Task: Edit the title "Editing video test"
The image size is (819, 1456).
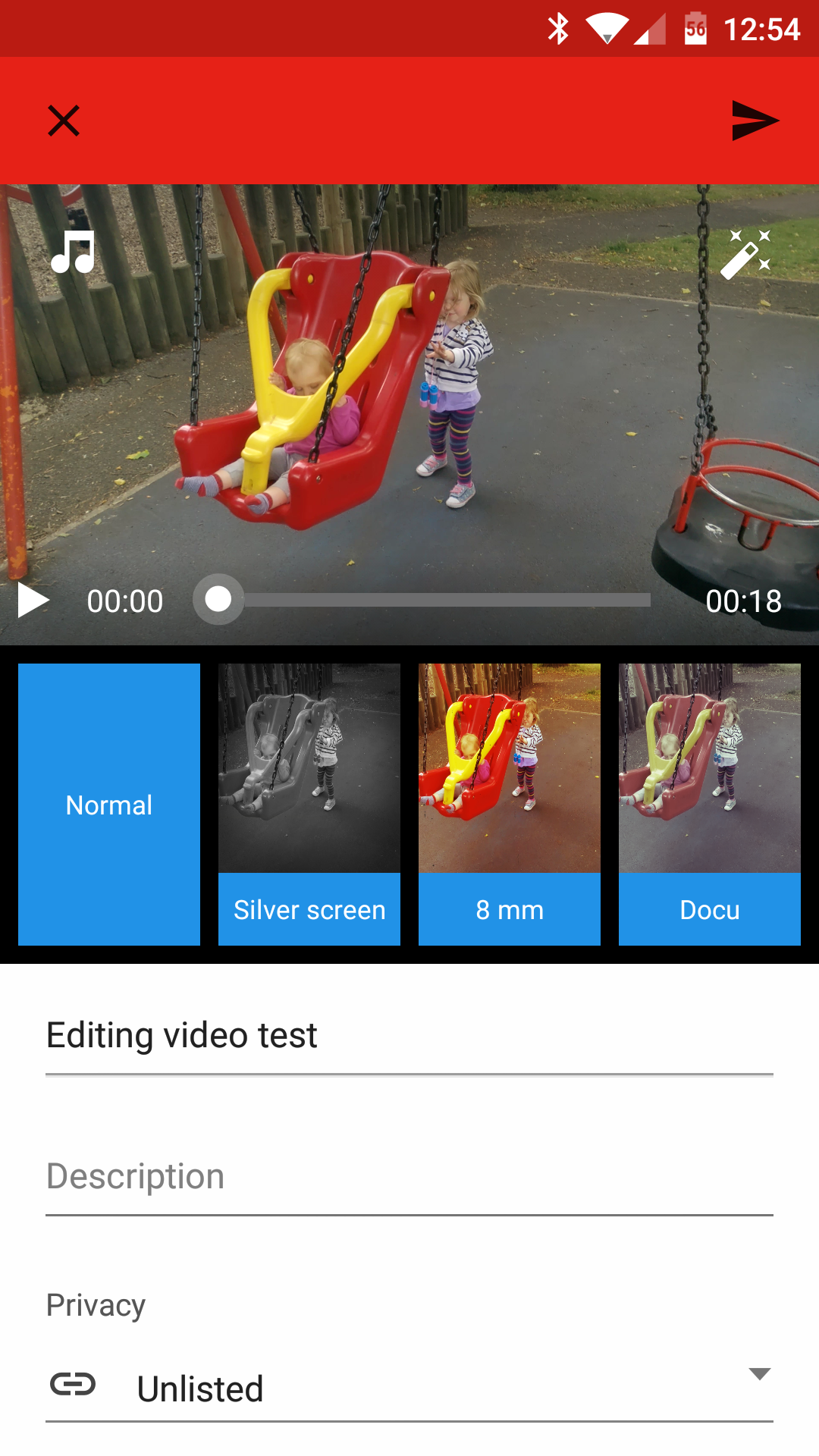Action: [409, 1036]
